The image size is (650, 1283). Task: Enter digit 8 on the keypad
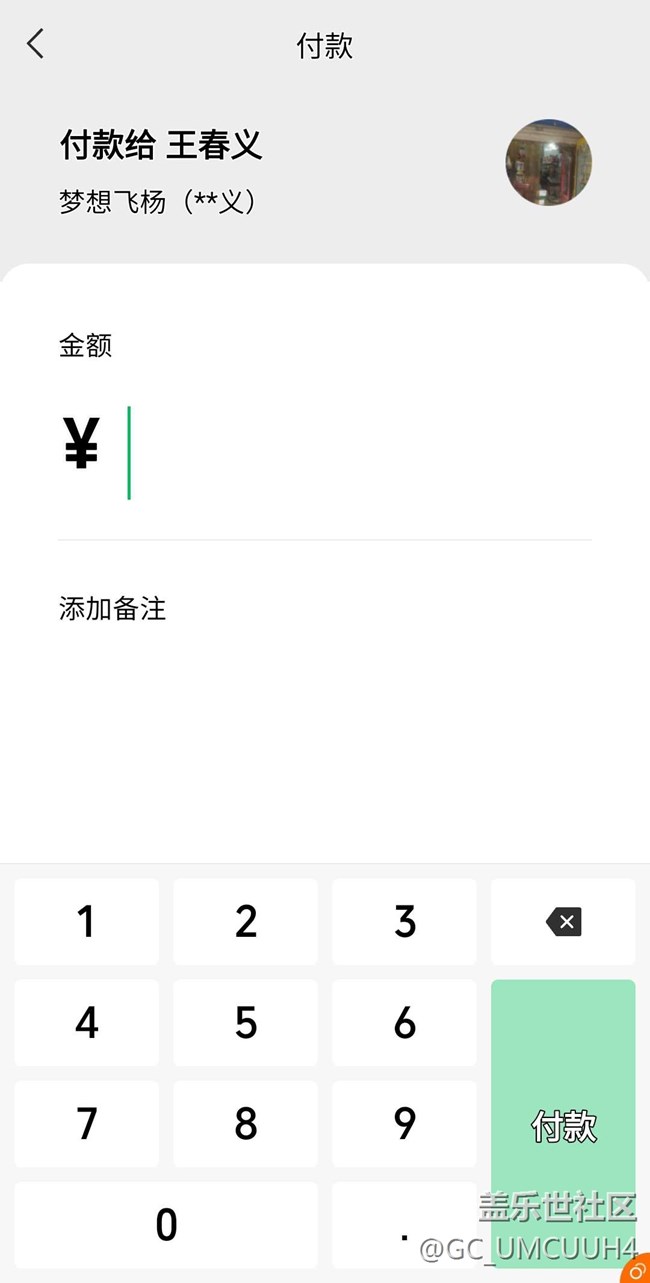click(245, 1124)
